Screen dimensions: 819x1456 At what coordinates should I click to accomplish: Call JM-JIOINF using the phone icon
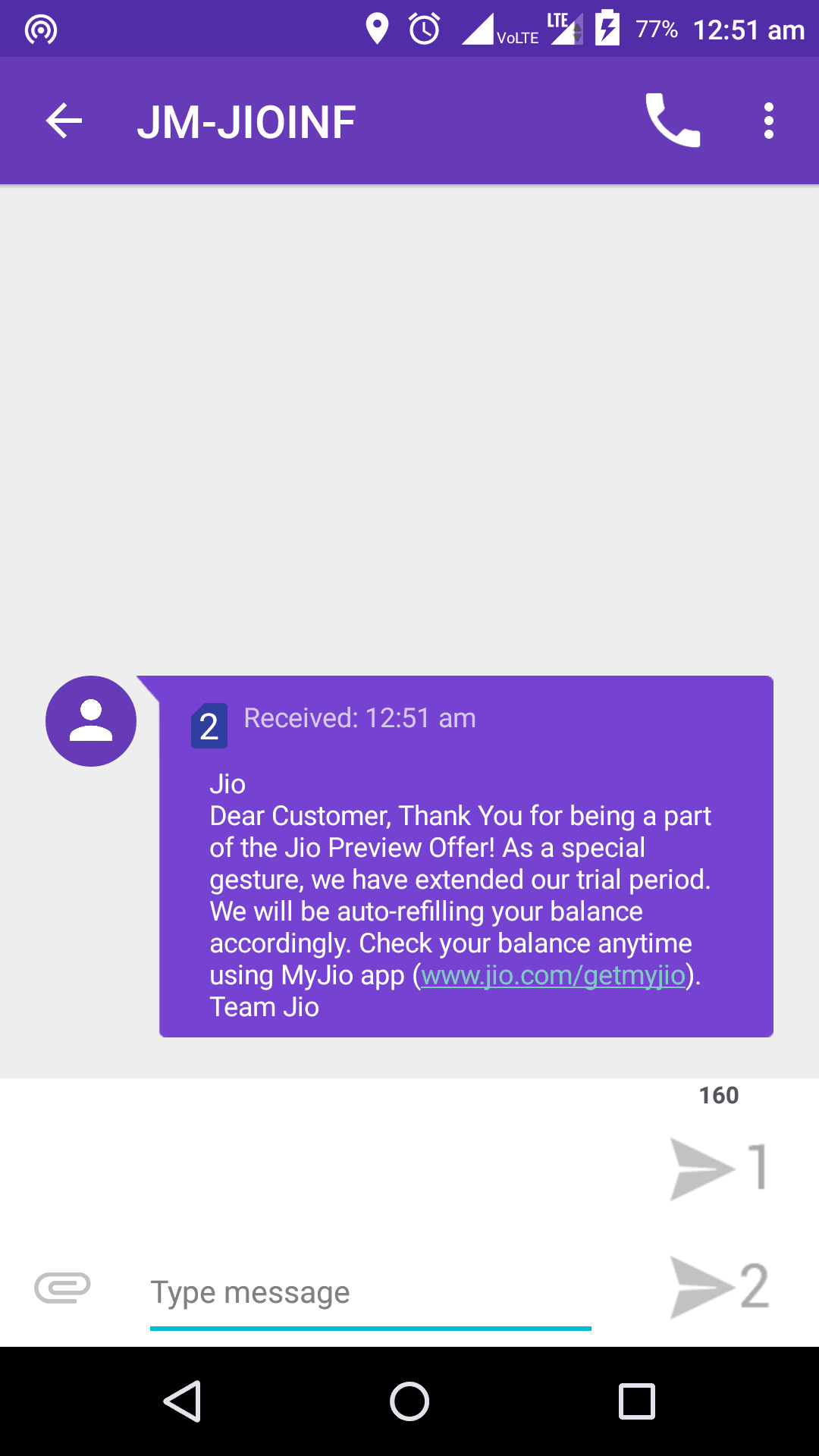[673, 121]
